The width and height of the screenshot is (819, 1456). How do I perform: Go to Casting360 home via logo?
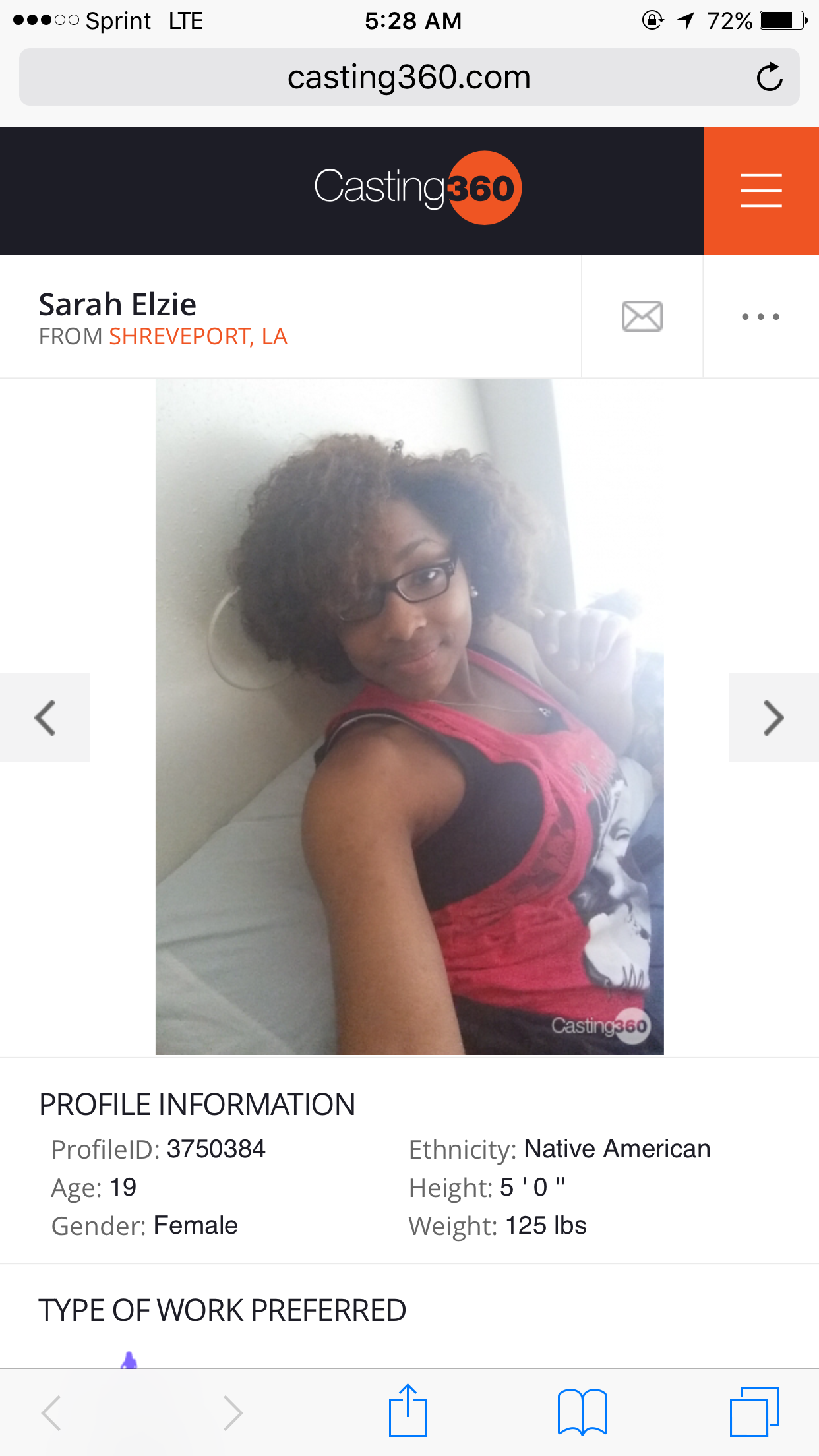click(417, 188)
